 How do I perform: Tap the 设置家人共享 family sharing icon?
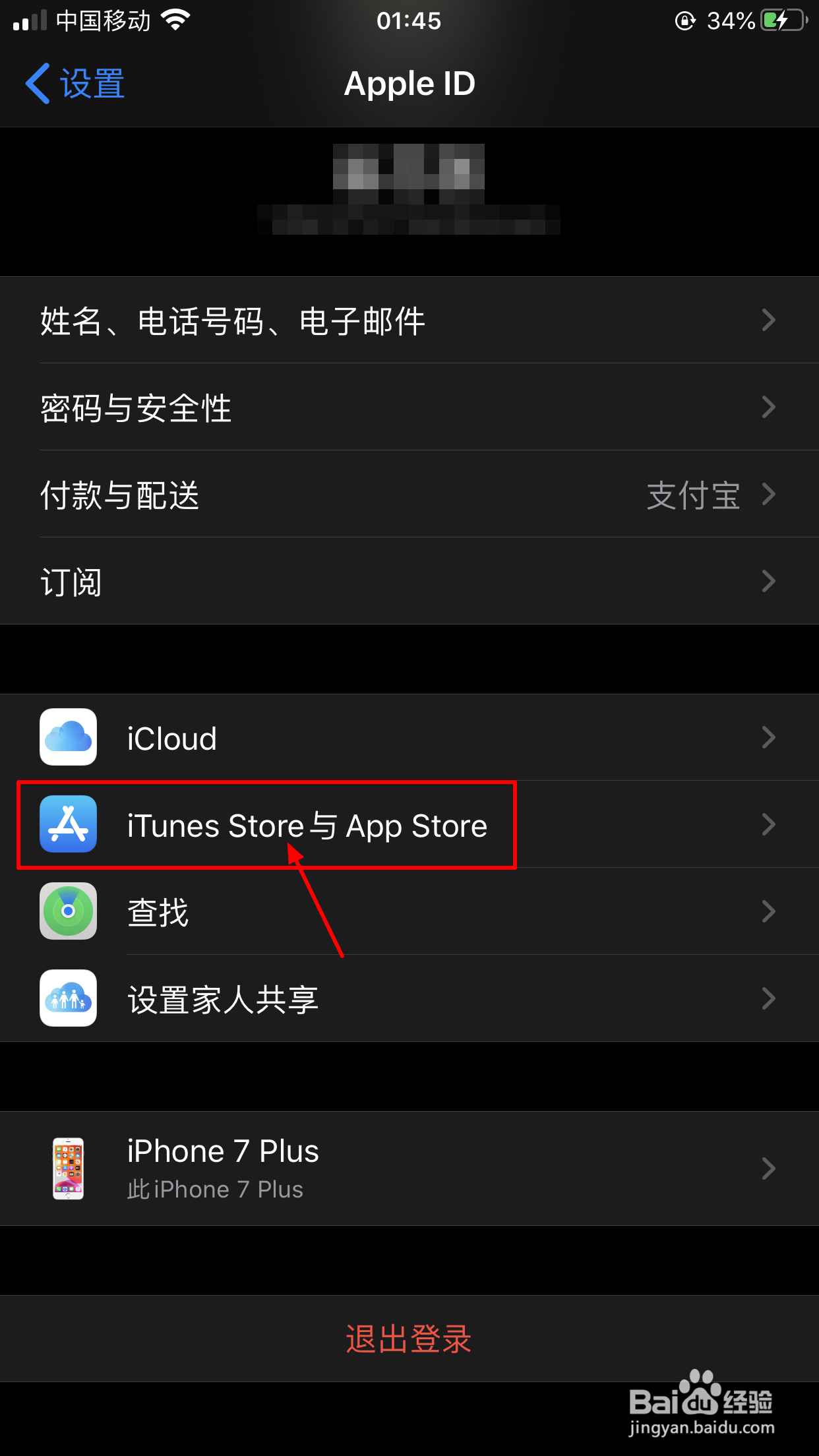(x=68, y=998)
